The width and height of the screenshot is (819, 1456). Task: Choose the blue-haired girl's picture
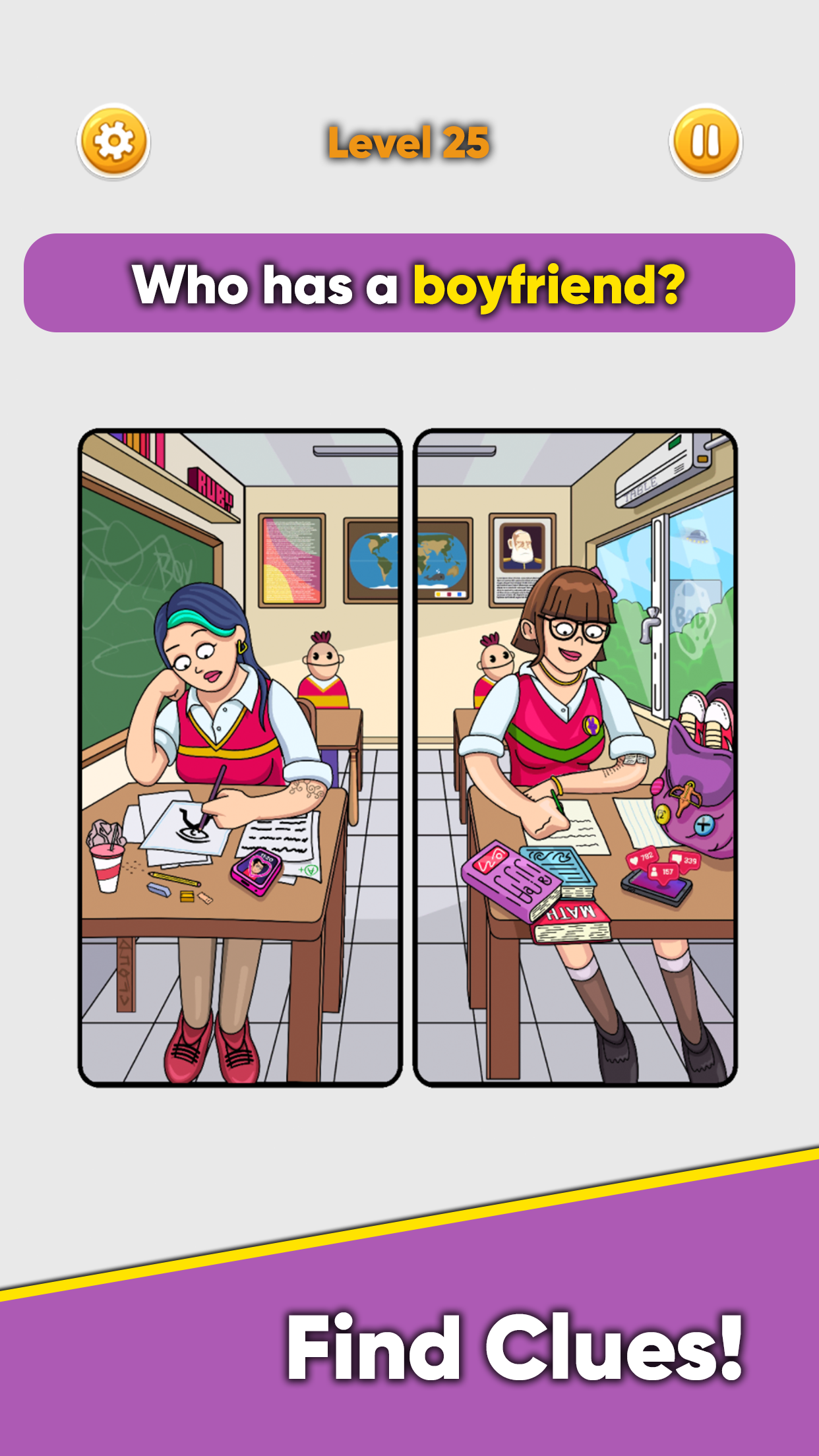pyautogui.click(x=240, y=757)
